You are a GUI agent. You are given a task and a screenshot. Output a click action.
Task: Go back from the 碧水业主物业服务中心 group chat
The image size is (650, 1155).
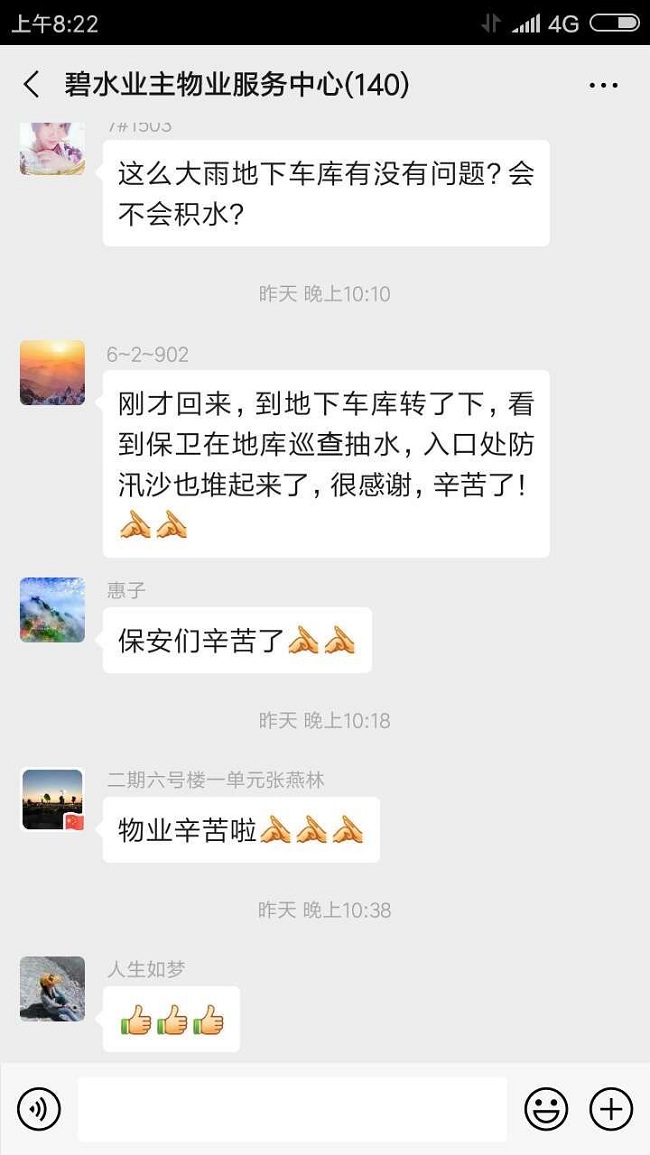32,85
